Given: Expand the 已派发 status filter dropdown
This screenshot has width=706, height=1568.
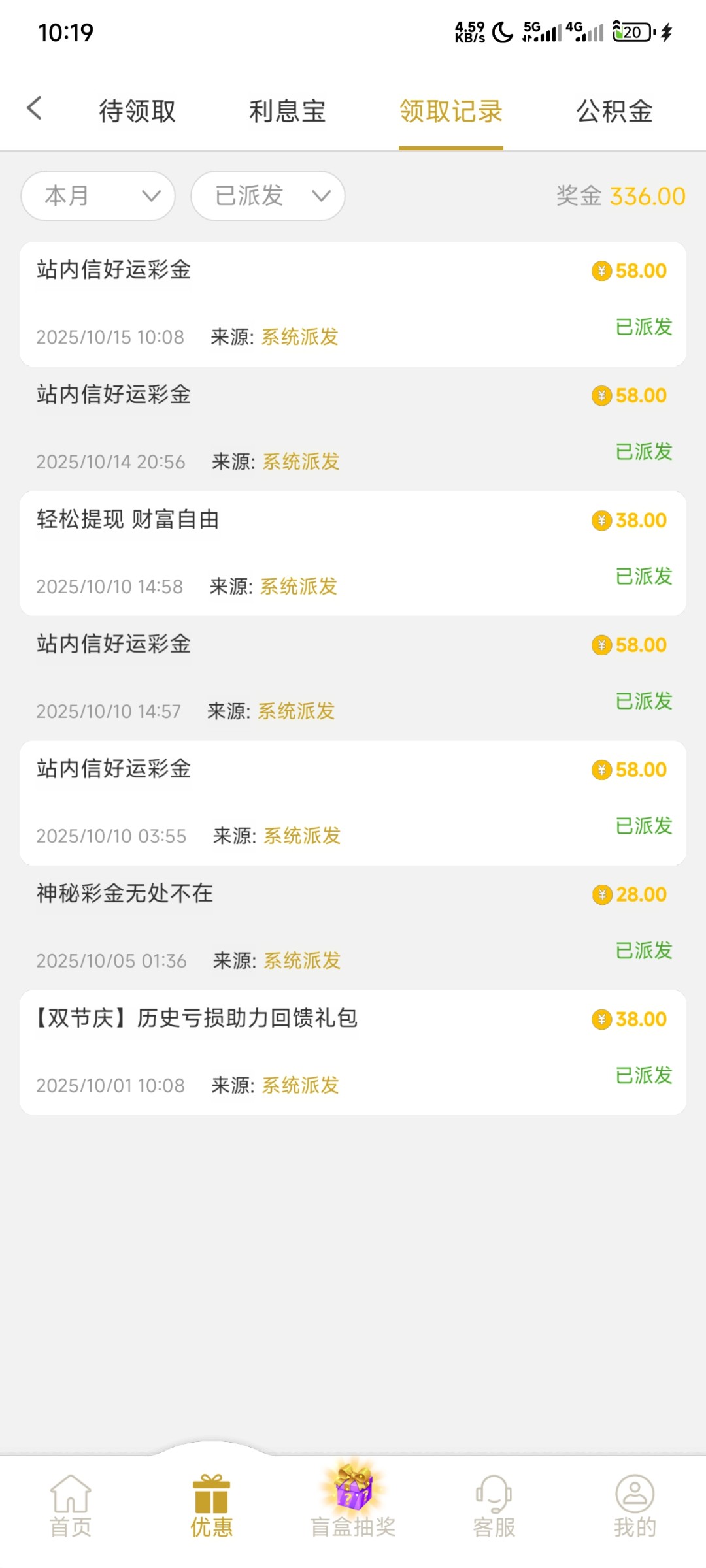Looking at the screenshot, I should (x=267, y=195).
